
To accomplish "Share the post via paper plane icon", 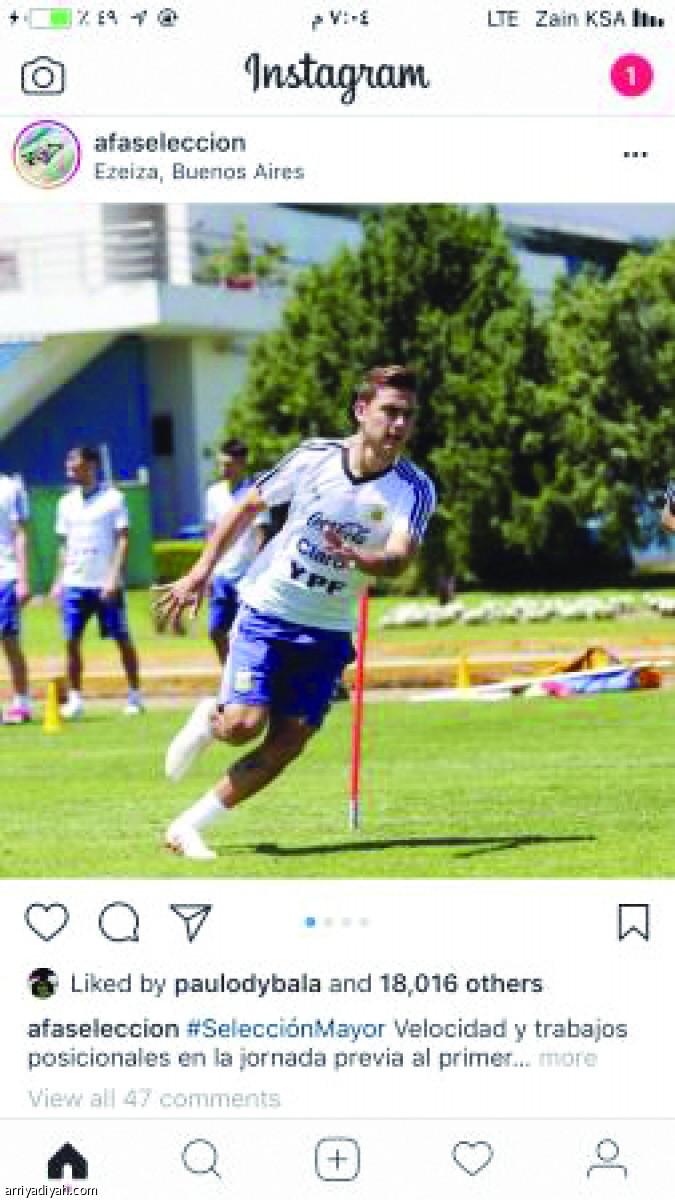I will point(190,922).
